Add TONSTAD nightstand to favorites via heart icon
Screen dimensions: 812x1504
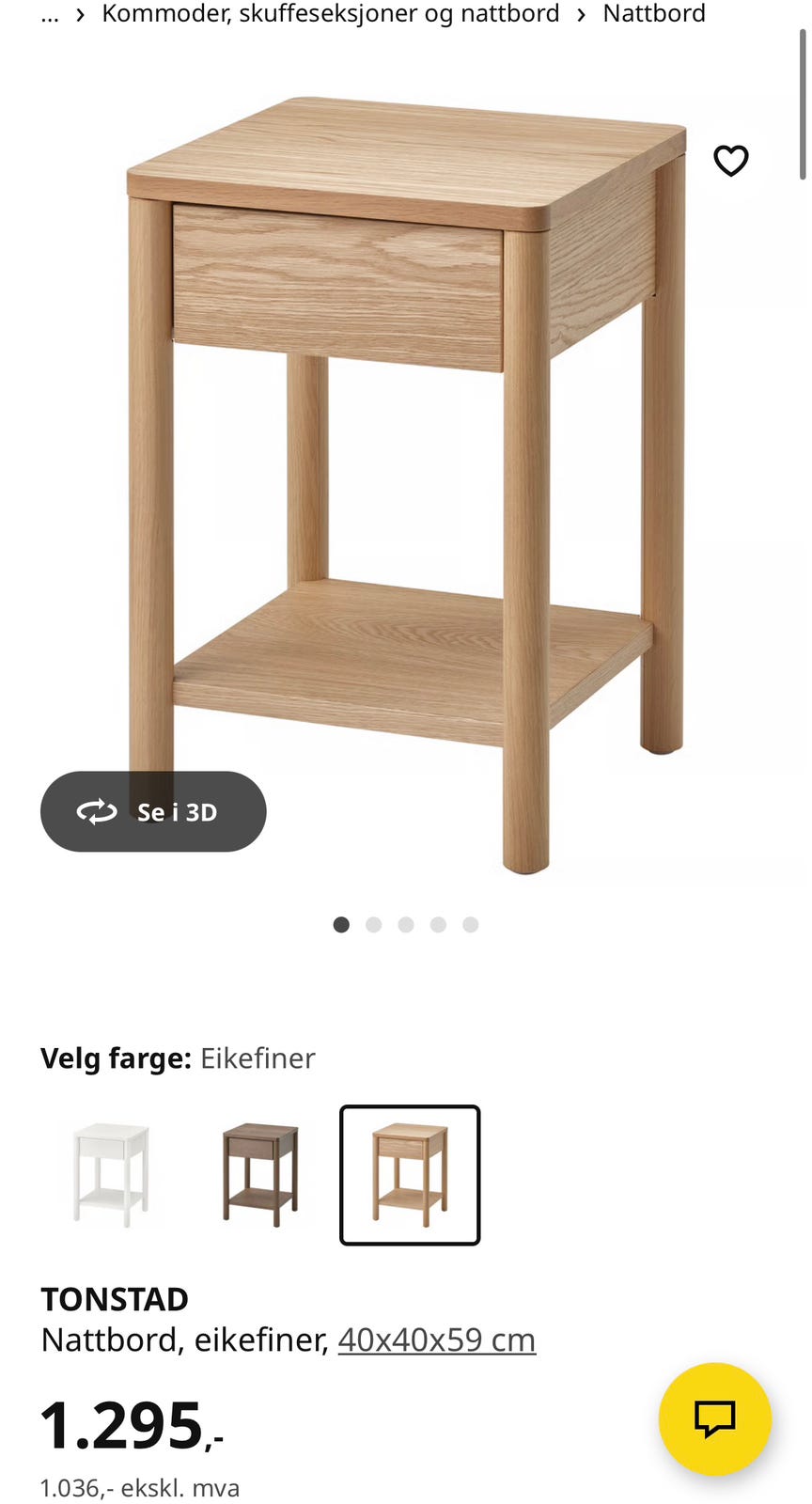point(732,160)
